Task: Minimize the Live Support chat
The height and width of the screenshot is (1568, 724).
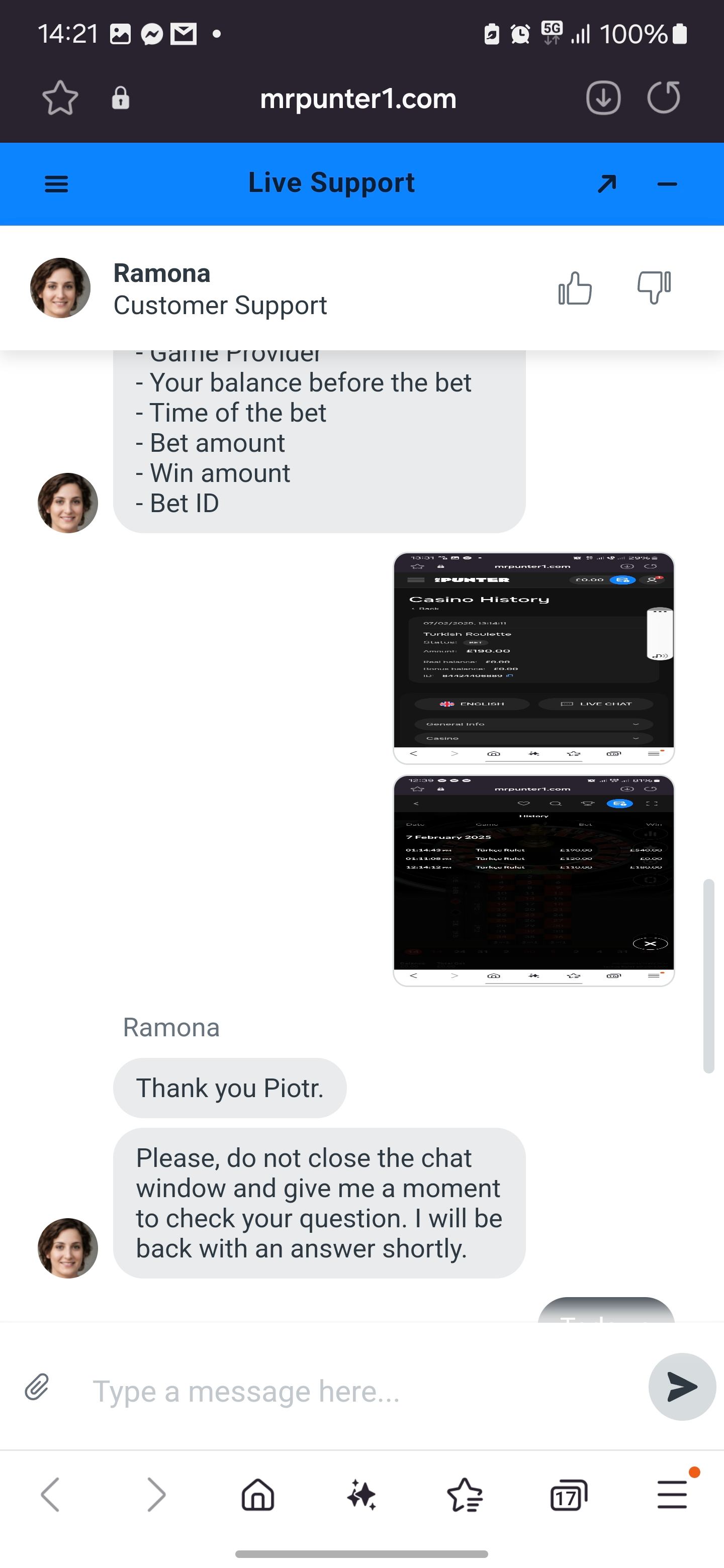Action: [x=667, y=184]
